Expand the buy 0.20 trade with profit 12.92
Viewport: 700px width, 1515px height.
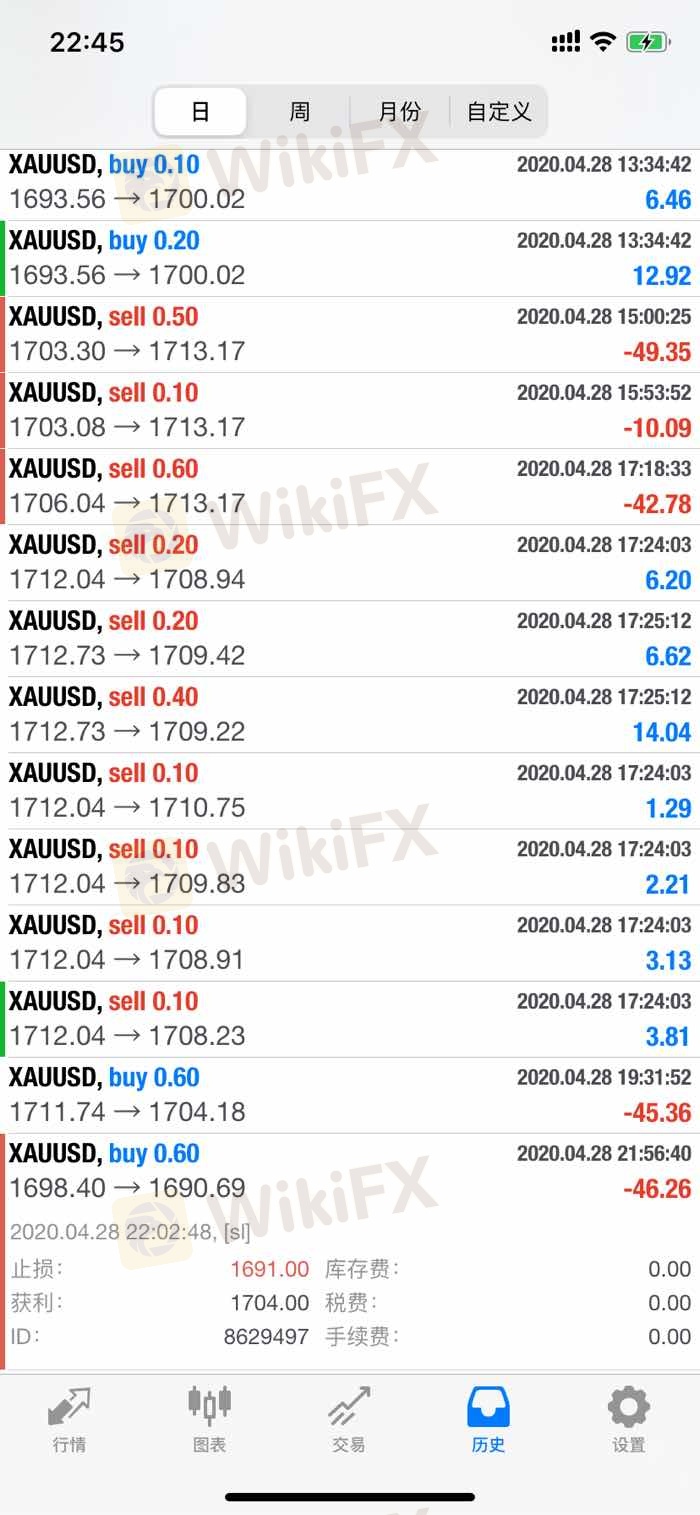pyautogui.click(x=350, y=259)
